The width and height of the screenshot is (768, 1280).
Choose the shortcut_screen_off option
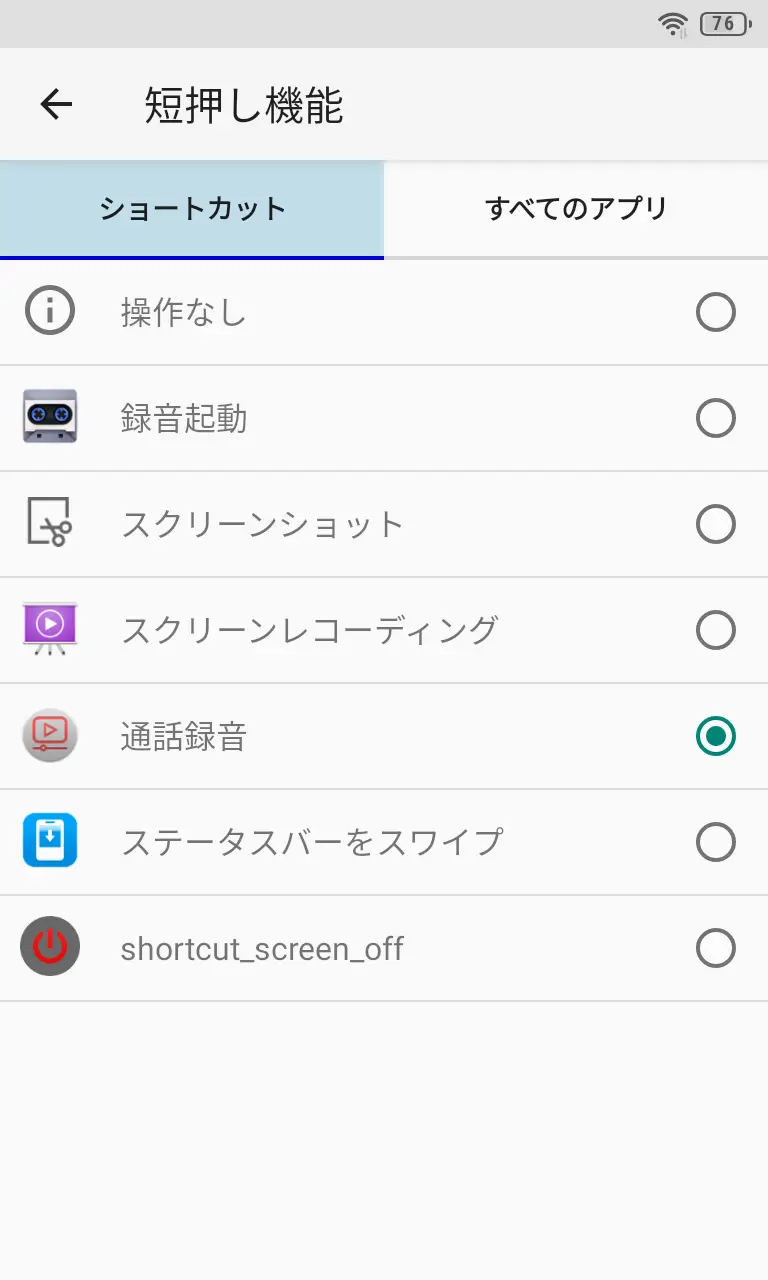(715, 948)
